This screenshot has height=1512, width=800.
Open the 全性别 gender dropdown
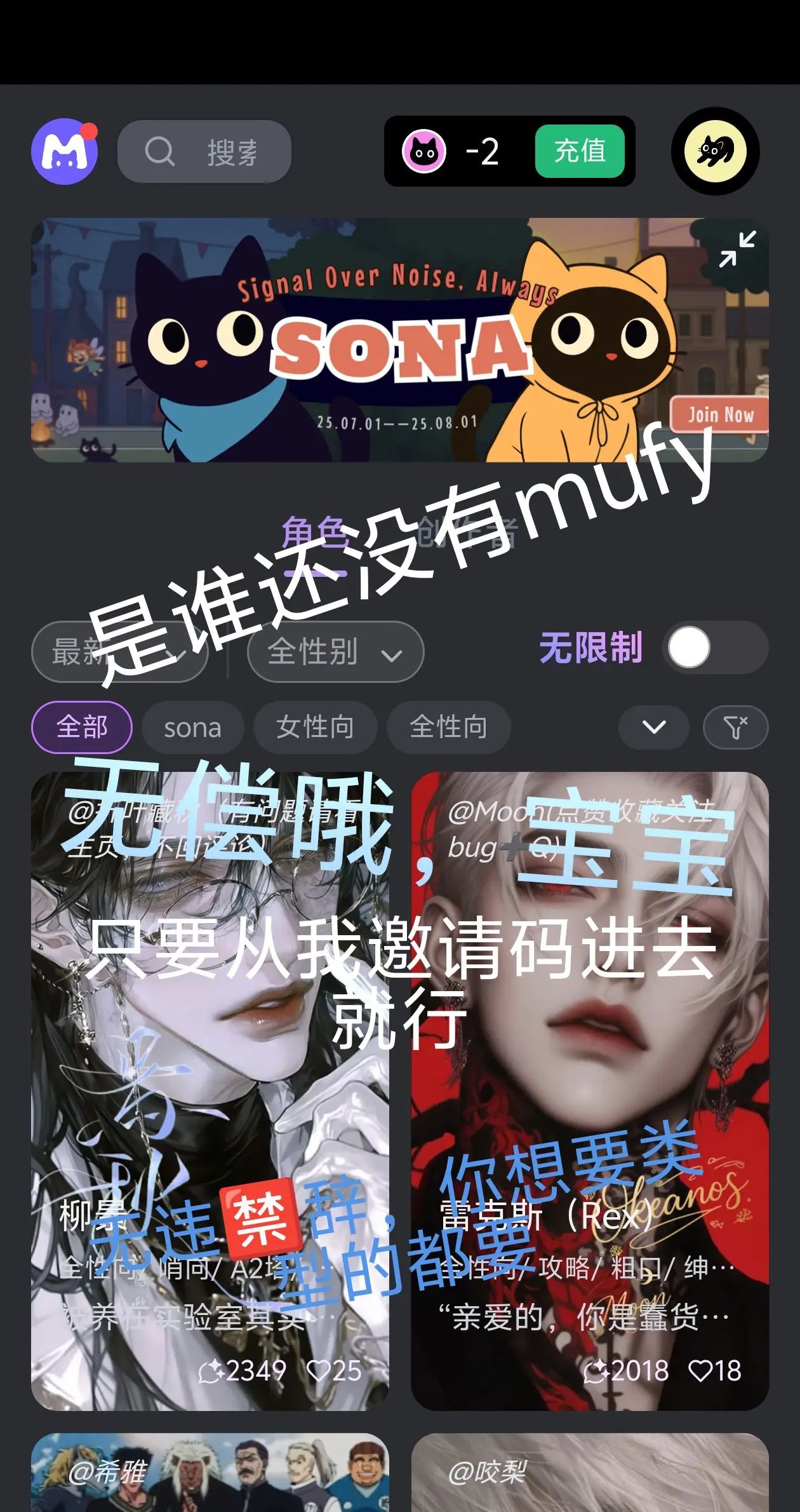pos(334,651)
